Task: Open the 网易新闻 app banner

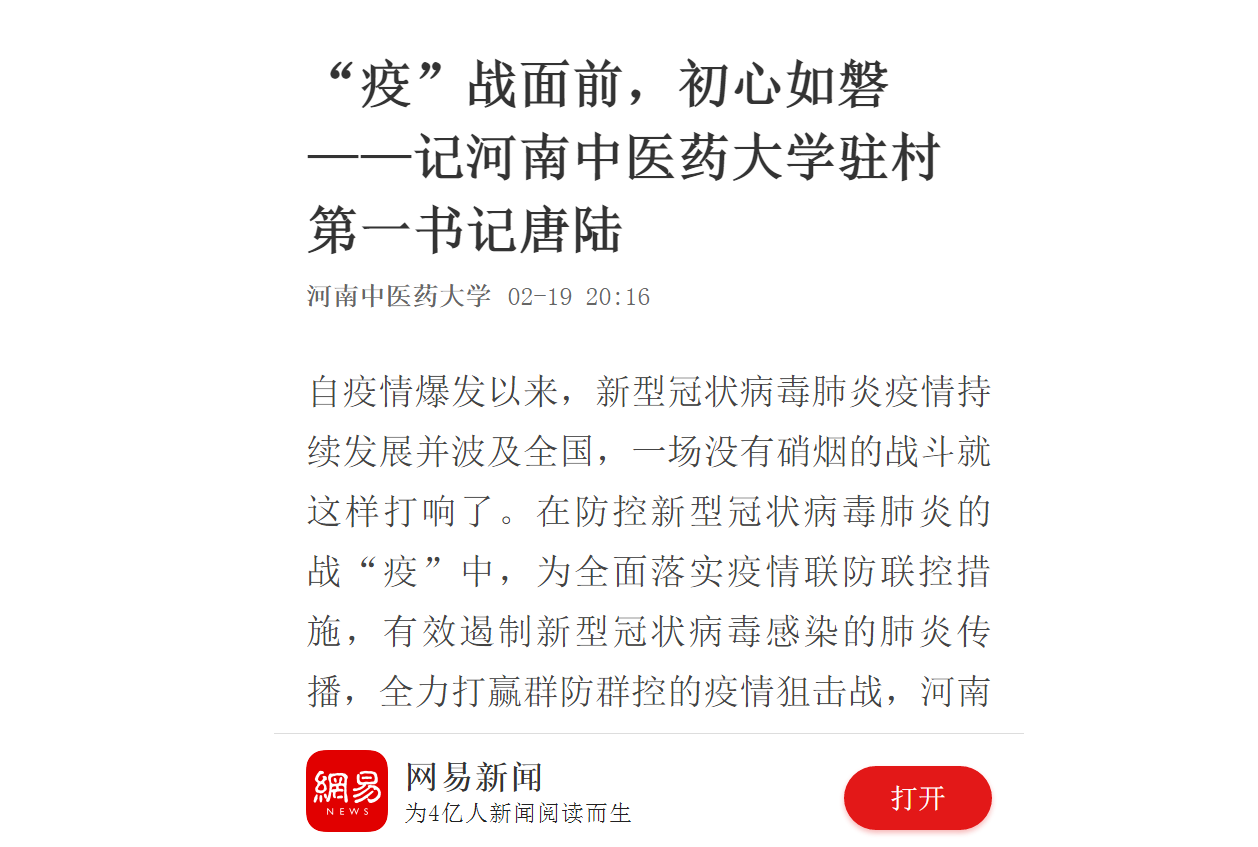Action: [x=520, y=791]
